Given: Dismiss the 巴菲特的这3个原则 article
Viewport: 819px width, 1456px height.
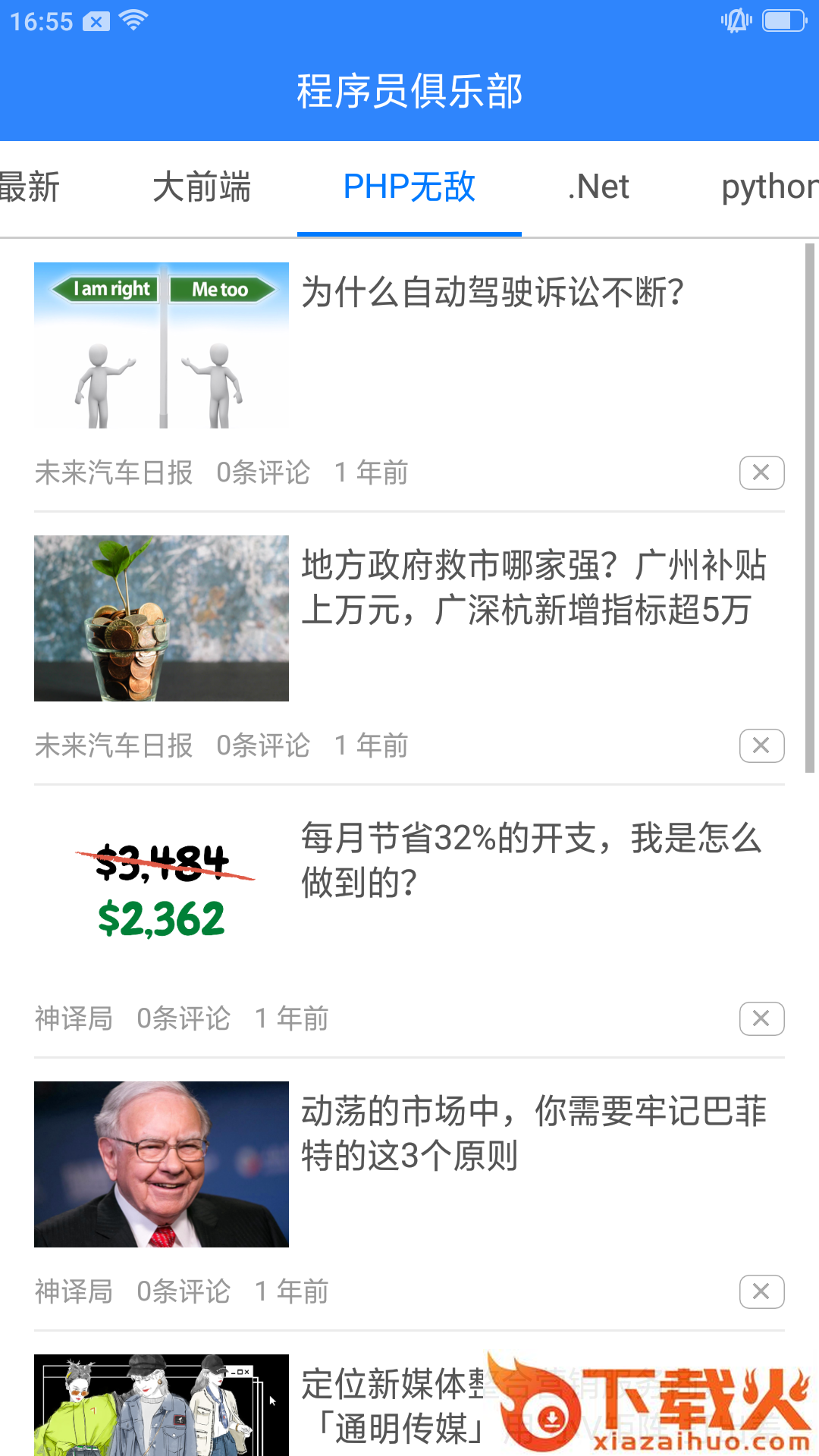Looking at the screenshot, I should click(761, 1291).
